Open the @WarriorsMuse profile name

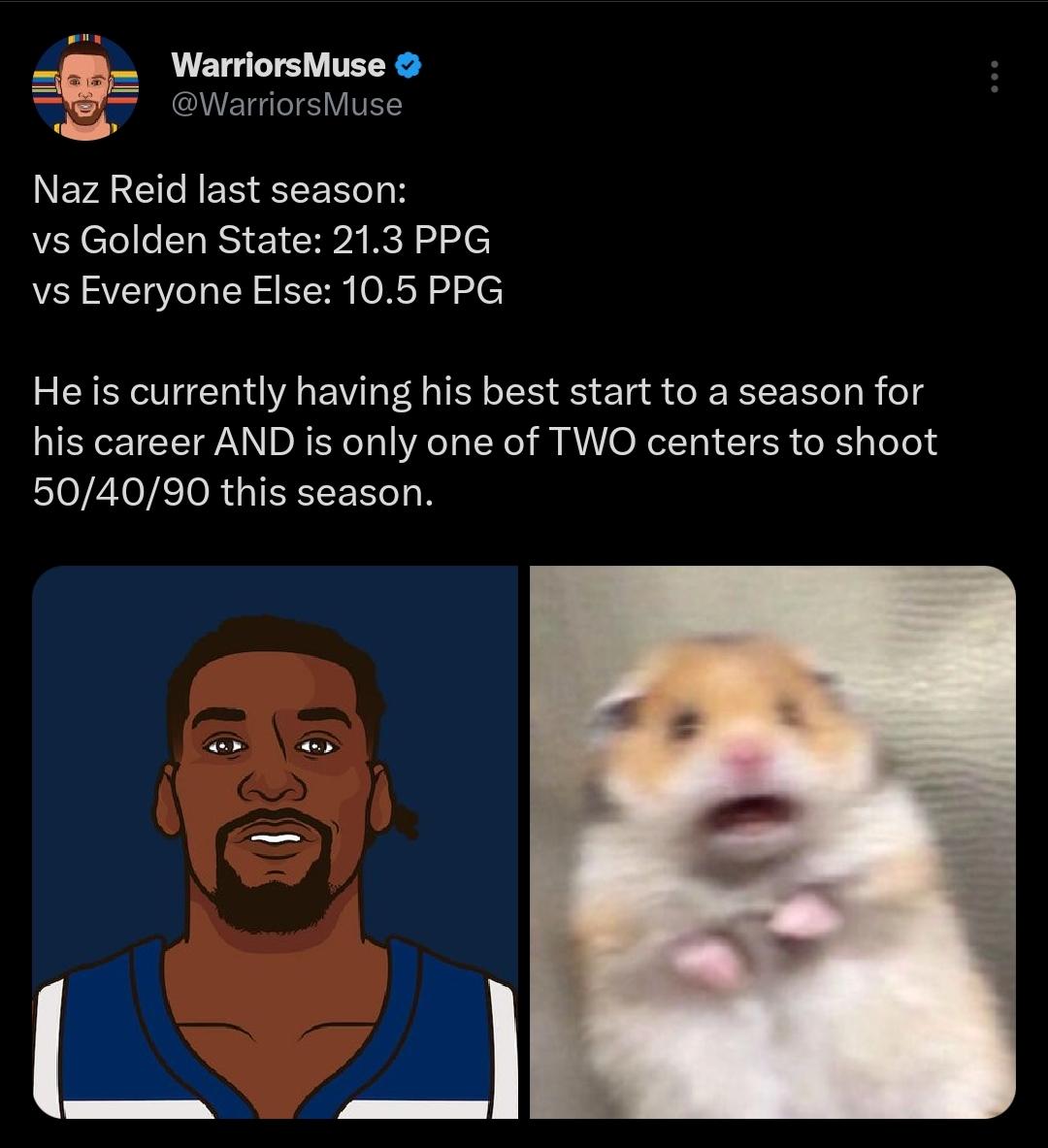coord(278,65)
